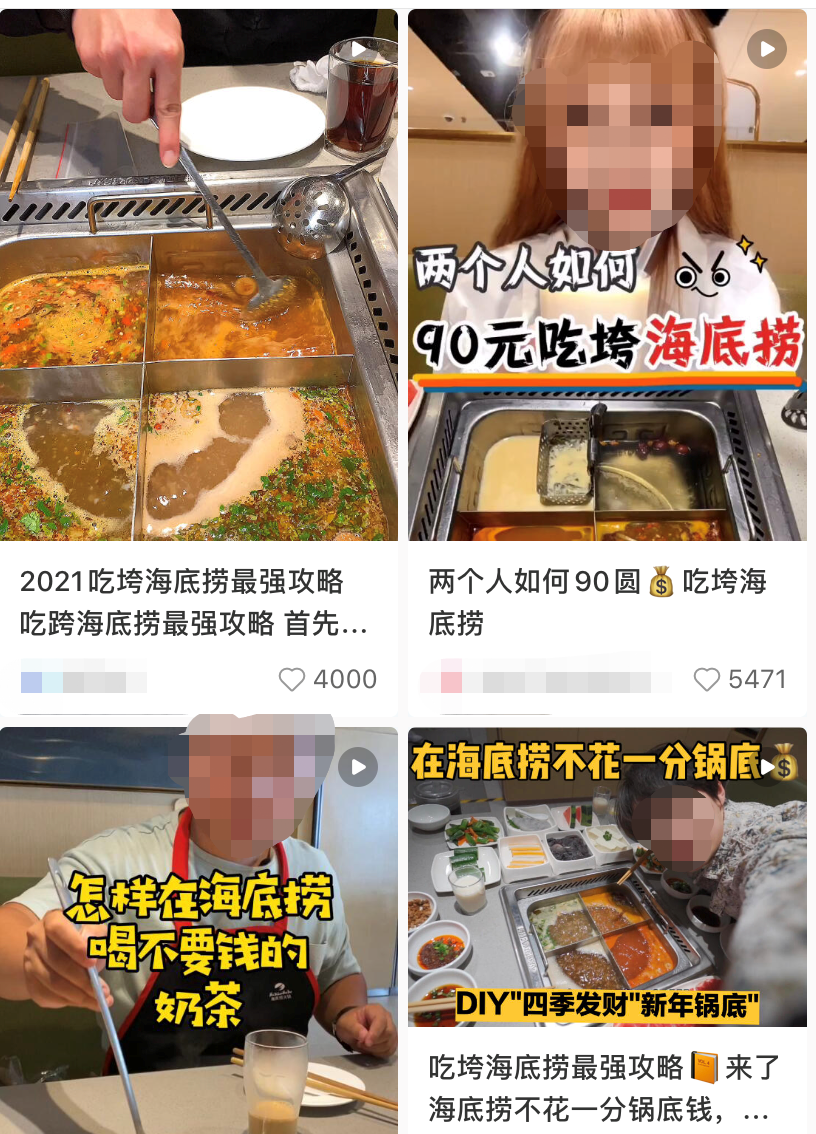This screenshot has width=816, height=1134.
Task: Open author profile under 两个人如何90圆 post
Action: [545, 680]
